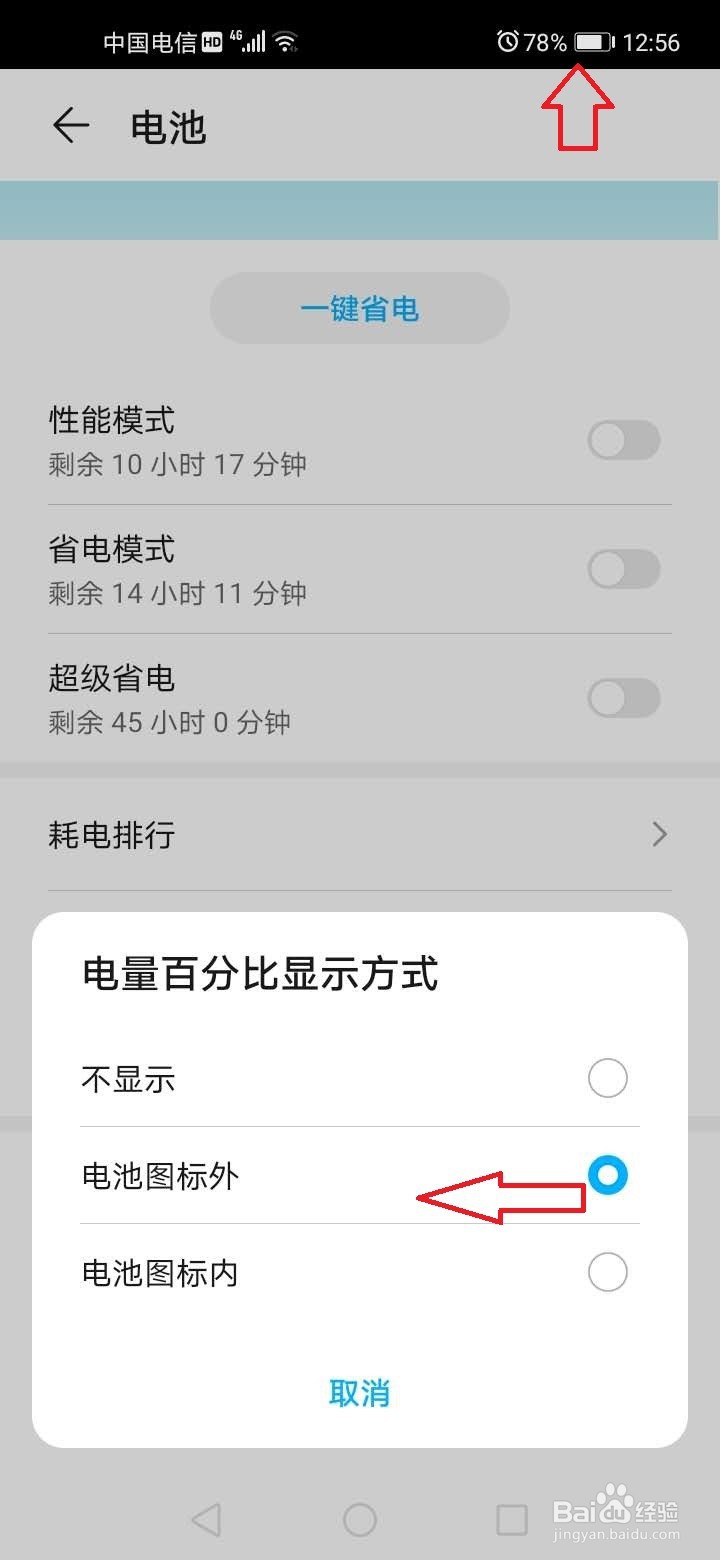Open the 电量百分比显示方式 dialog title area

(259, 975)
